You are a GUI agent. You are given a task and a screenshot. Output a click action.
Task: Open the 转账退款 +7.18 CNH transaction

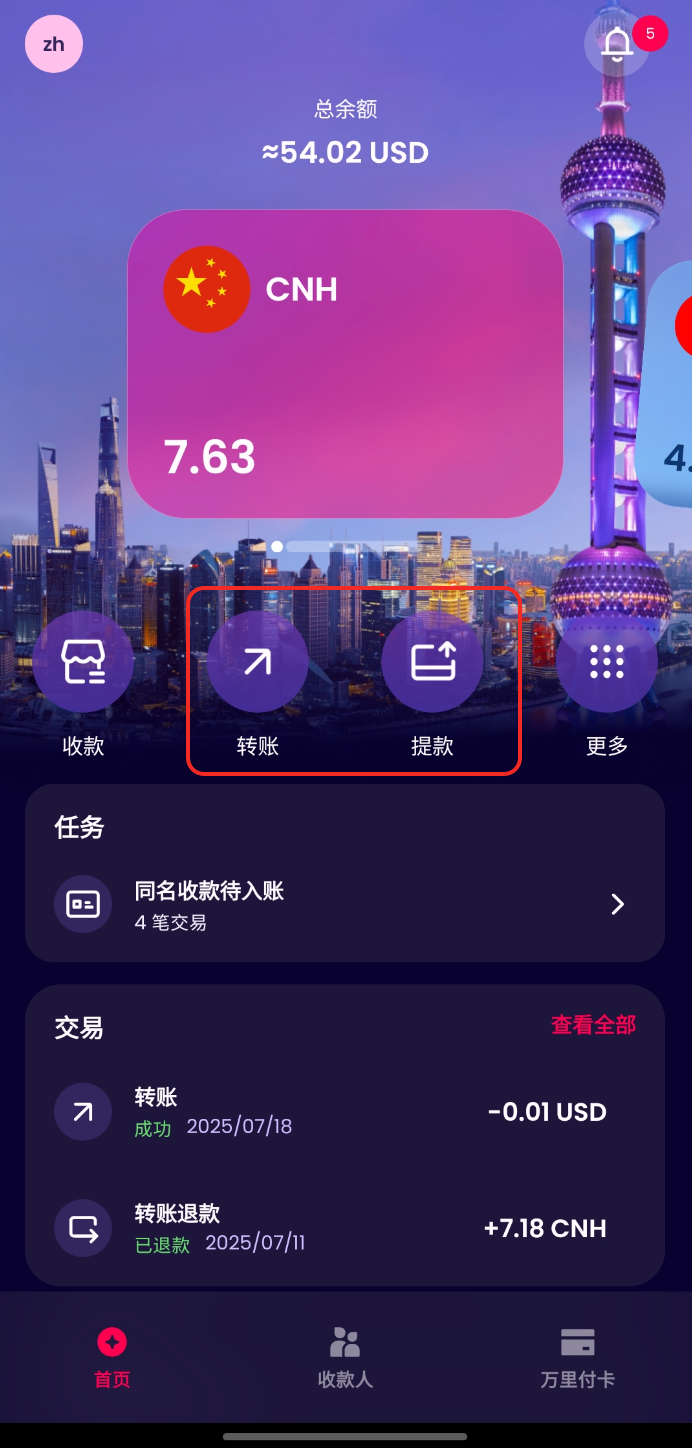tap(345, 1228)
